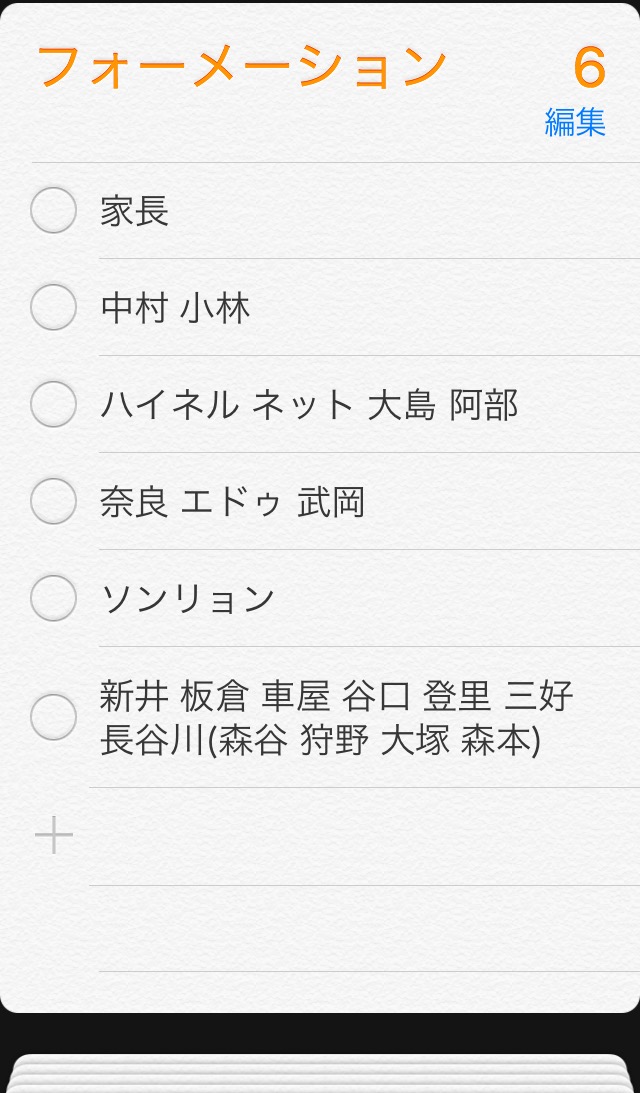Edit the 家長 reminder text
Image resolution: width=640 pixels, height=1093 pixels.
pyautogui.click(x=135, y=211)
